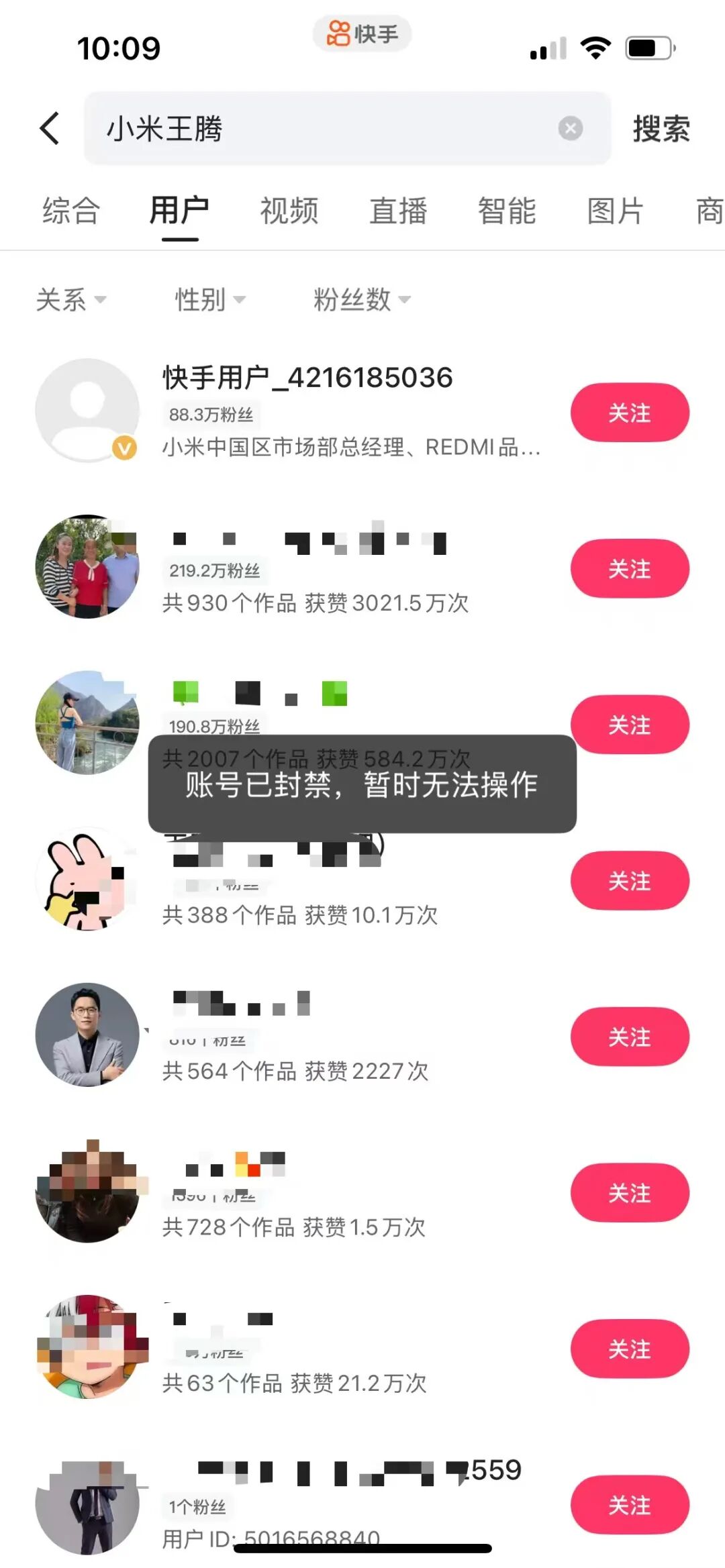Open the user with 930个作品
Screen dimensions: 725x1568
316,603
